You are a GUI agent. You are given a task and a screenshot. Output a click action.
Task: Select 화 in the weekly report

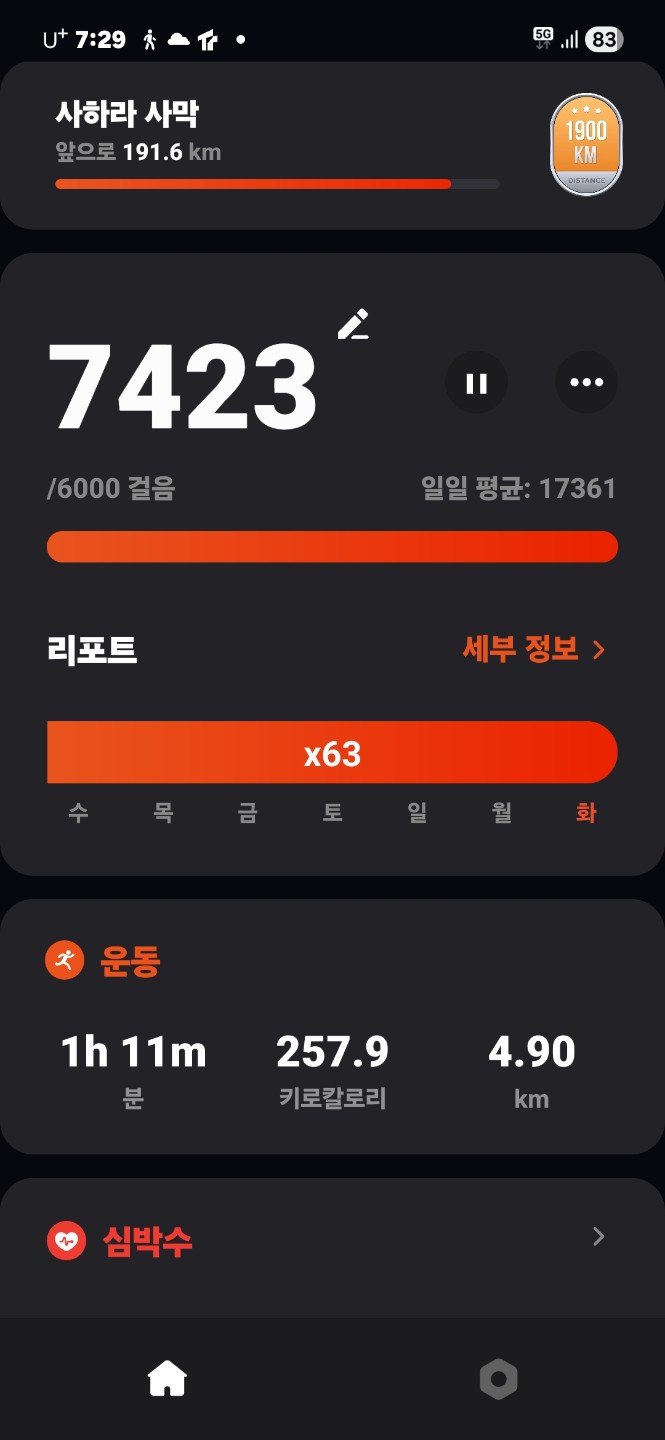pos(586,813)
